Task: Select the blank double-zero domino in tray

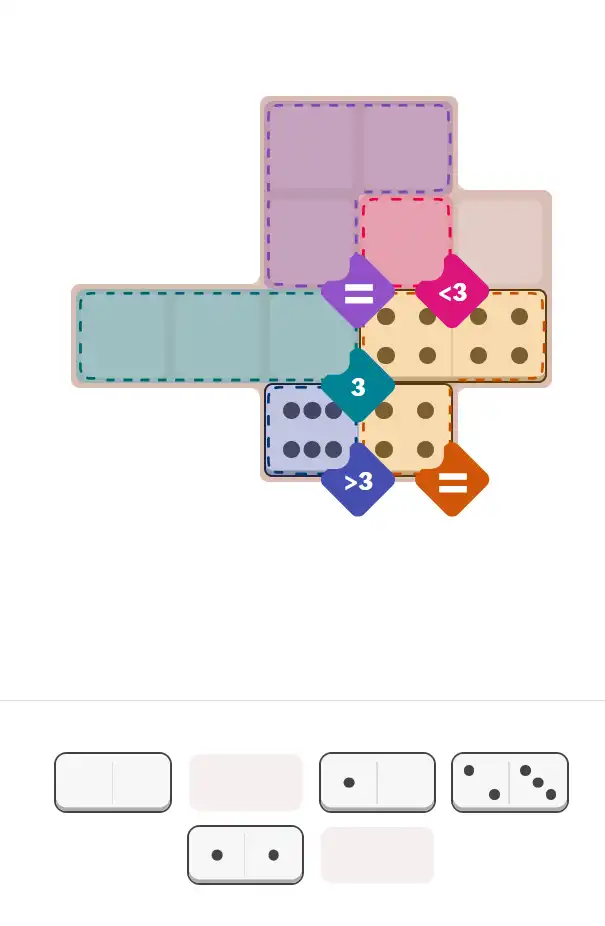Action: 113,781
